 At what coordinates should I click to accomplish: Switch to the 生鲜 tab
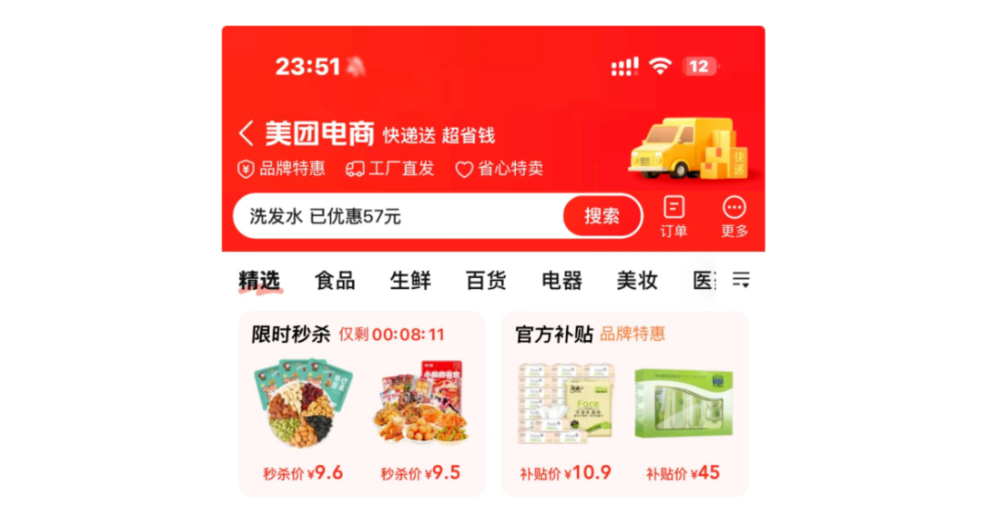(410, 281)
